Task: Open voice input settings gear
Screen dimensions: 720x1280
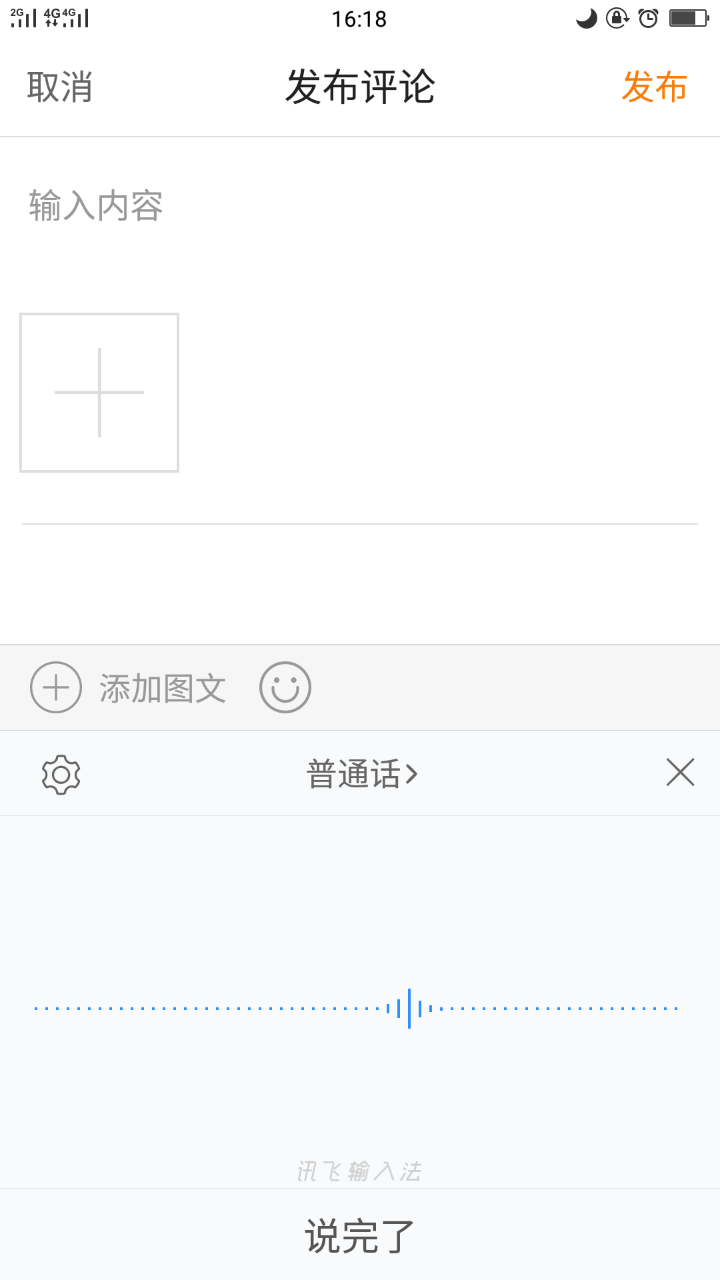Action: pos(61,774)
